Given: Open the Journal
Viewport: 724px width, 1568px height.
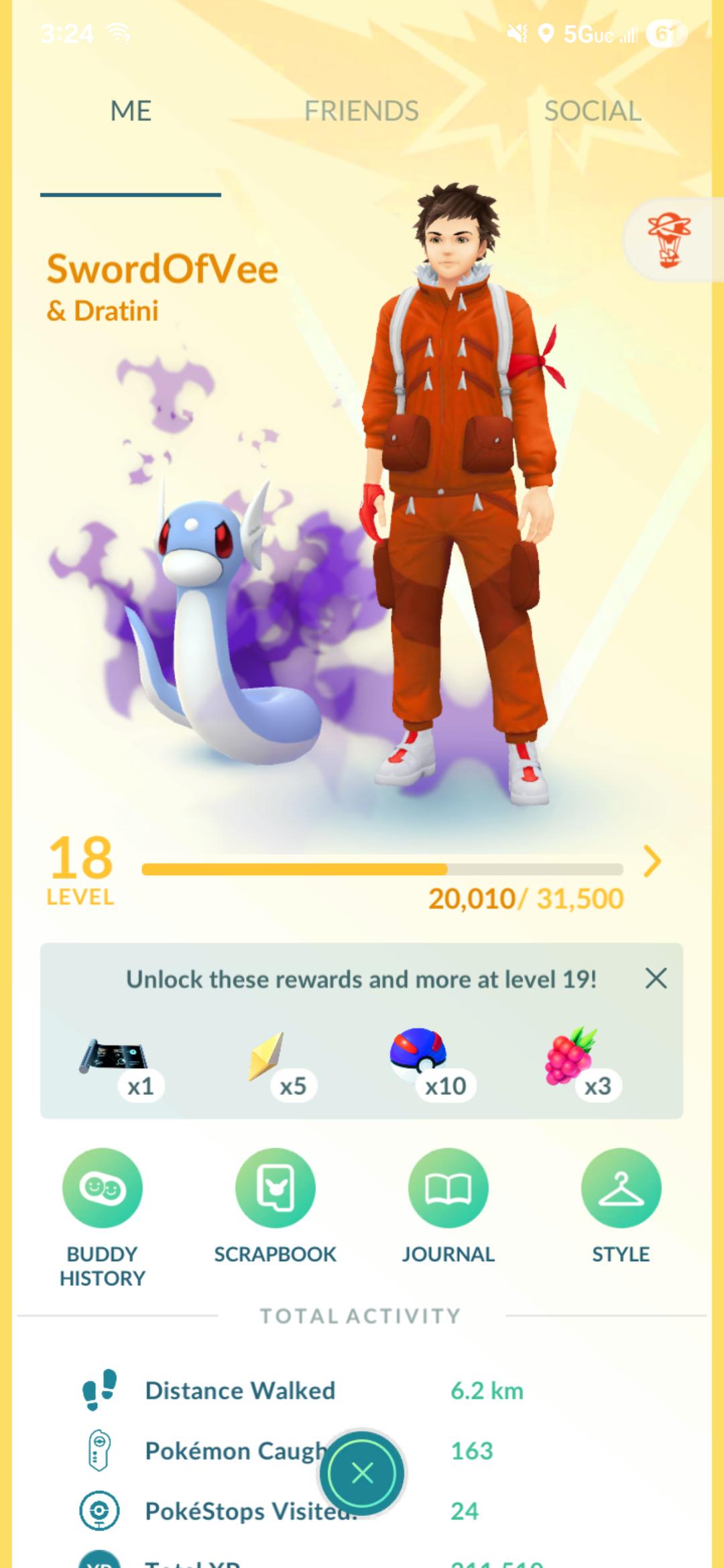Looking at the screenshot, I should pyautogui.click(x=448, y=1188).
